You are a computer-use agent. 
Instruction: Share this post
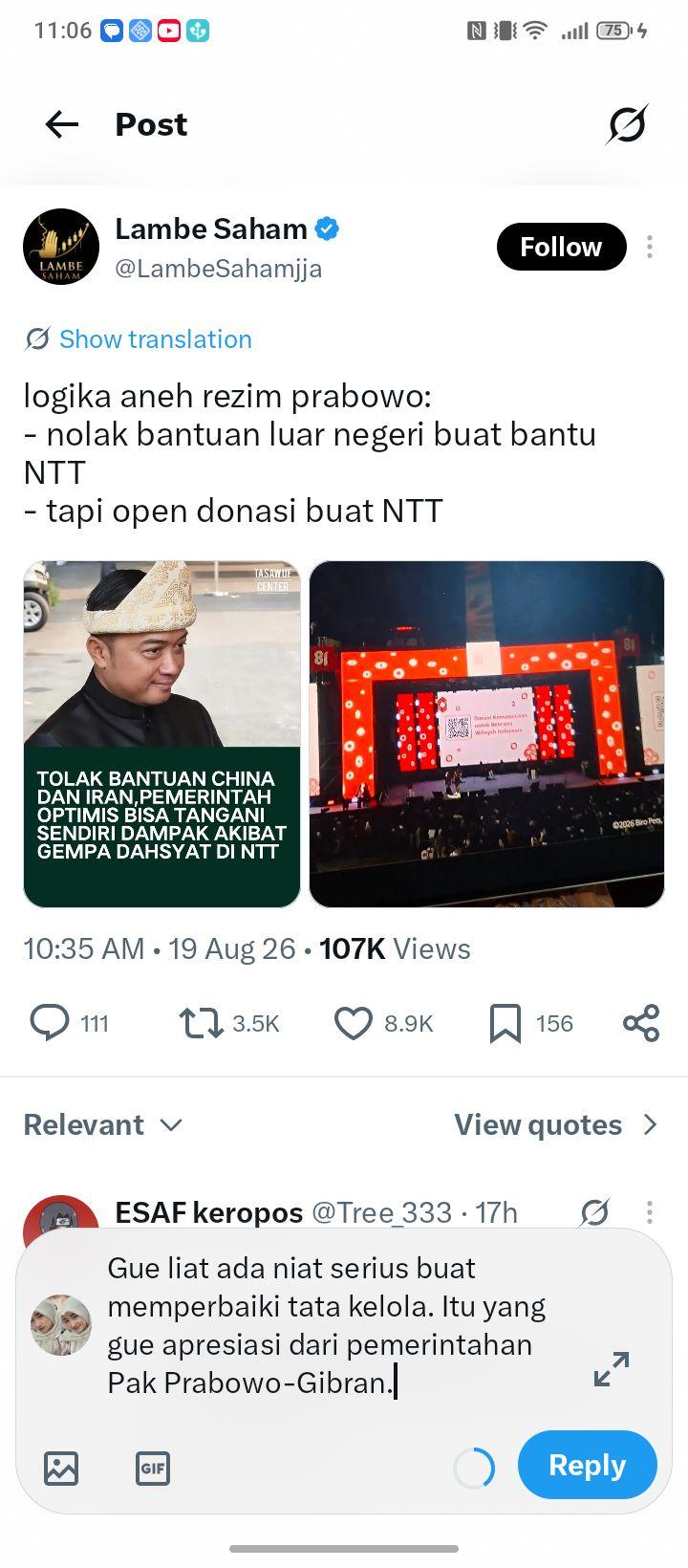[641, 1023]
